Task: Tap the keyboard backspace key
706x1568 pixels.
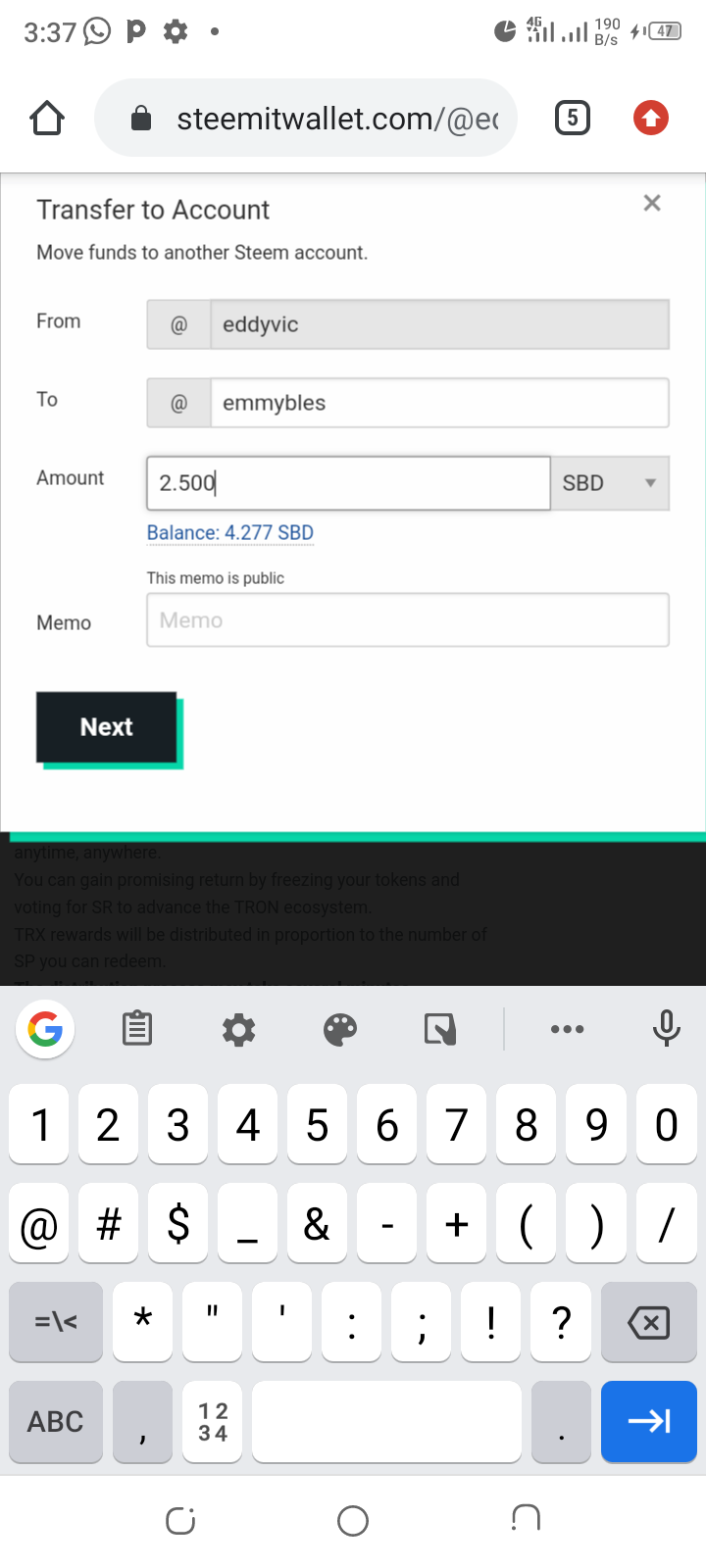Action: [x=648, y=1323]
